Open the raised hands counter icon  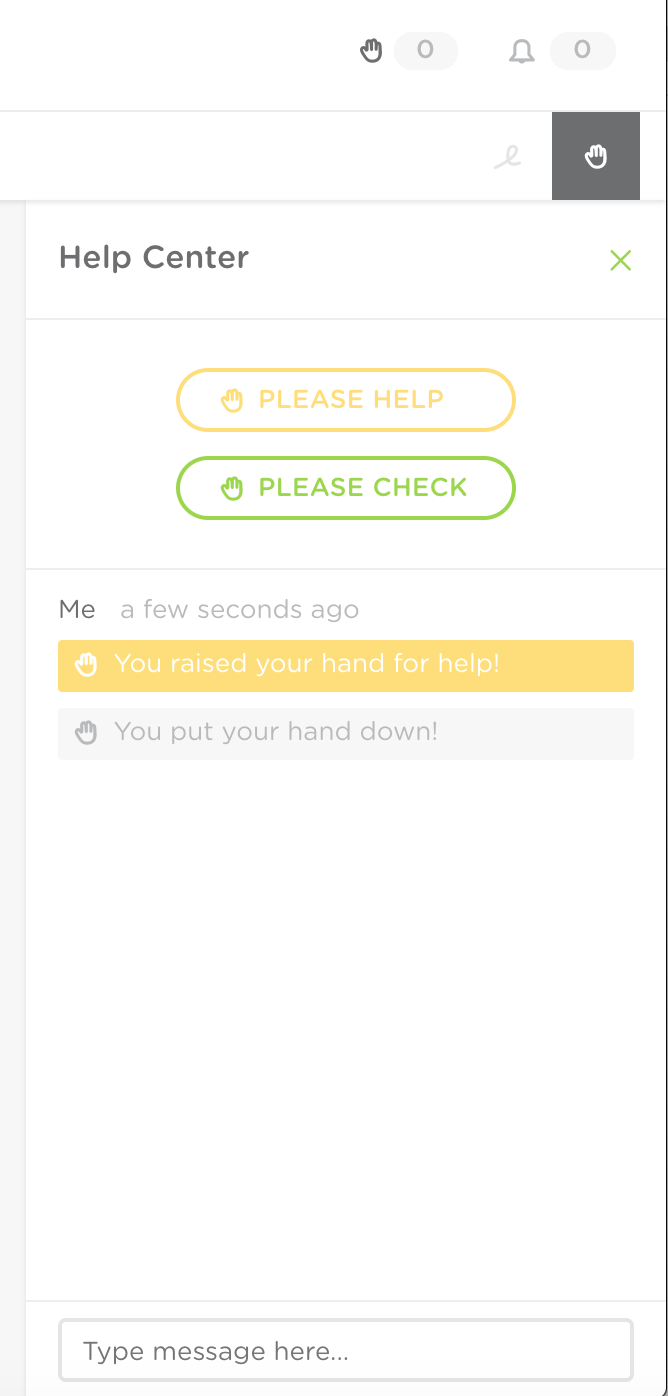372,51
